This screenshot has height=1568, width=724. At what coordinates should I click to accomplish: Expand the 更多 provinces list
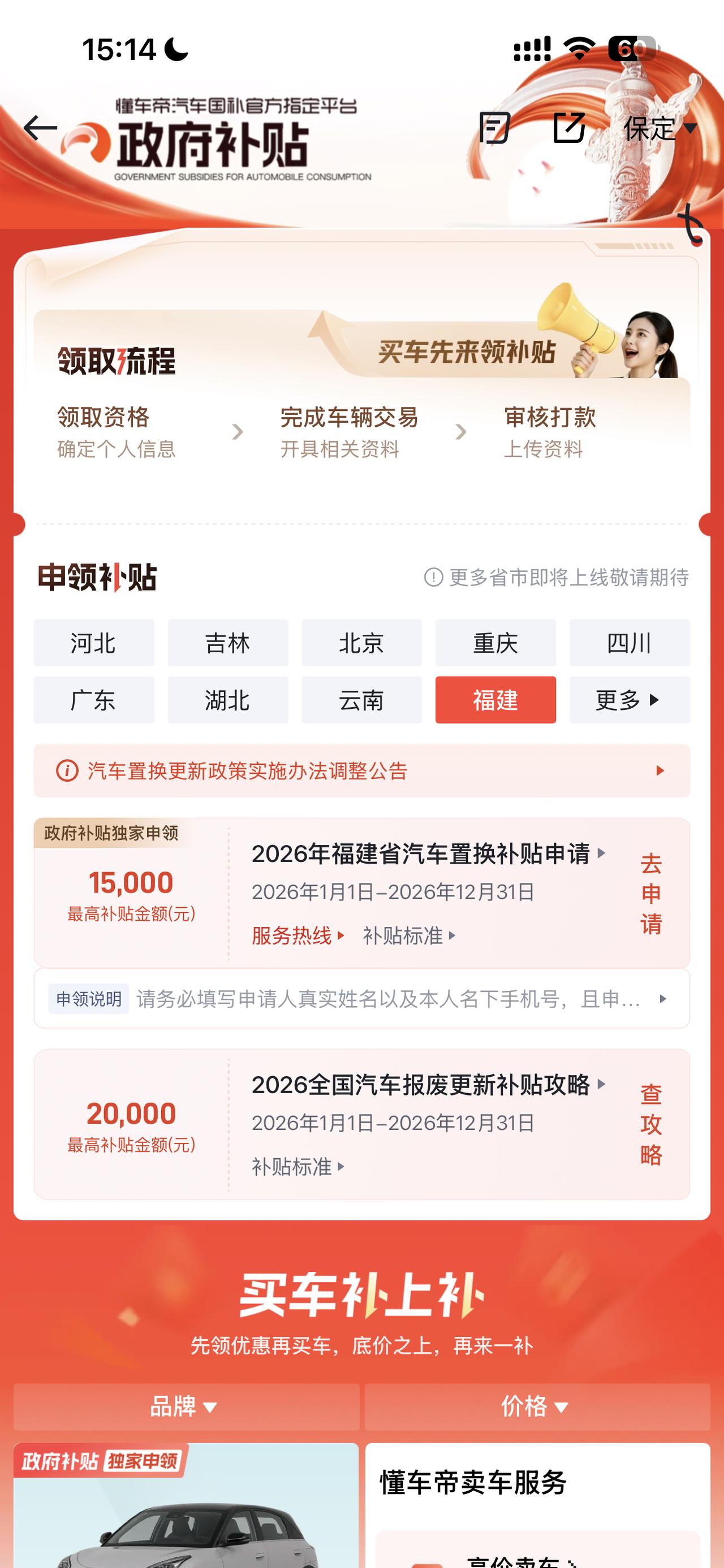click(x=629, y=700)
